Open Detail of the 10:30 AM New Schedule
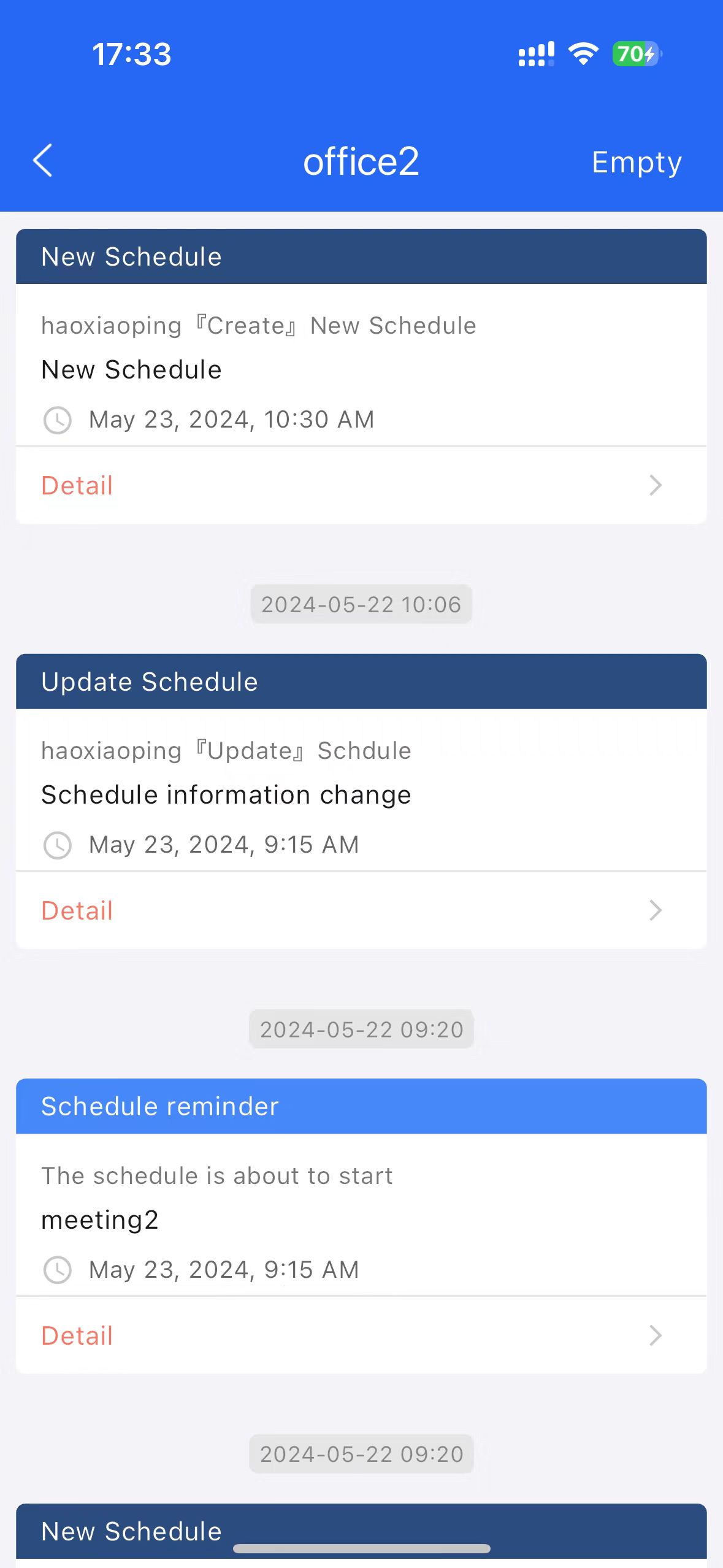 [x=361, y=485]
